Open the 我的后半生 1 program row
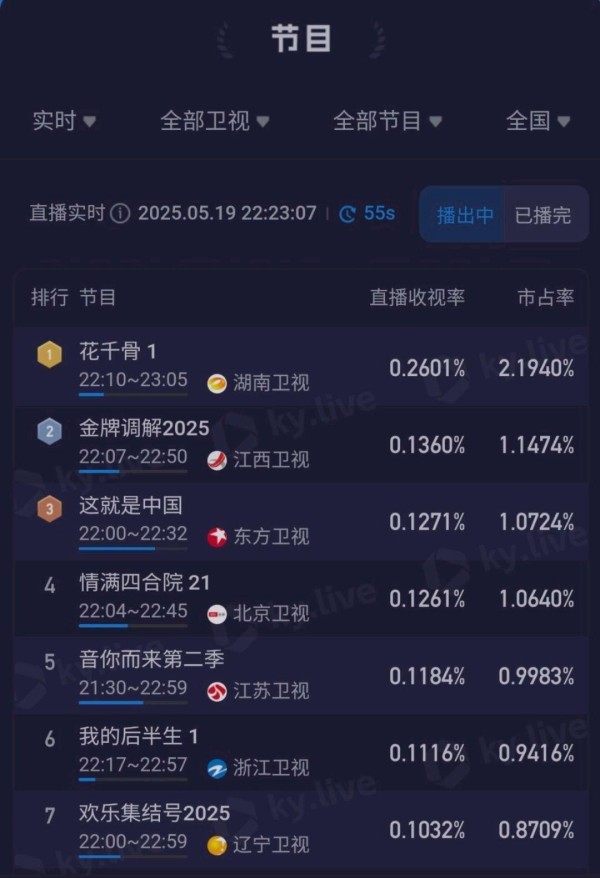This screenshot has width=600, height=878. (300, 751)
